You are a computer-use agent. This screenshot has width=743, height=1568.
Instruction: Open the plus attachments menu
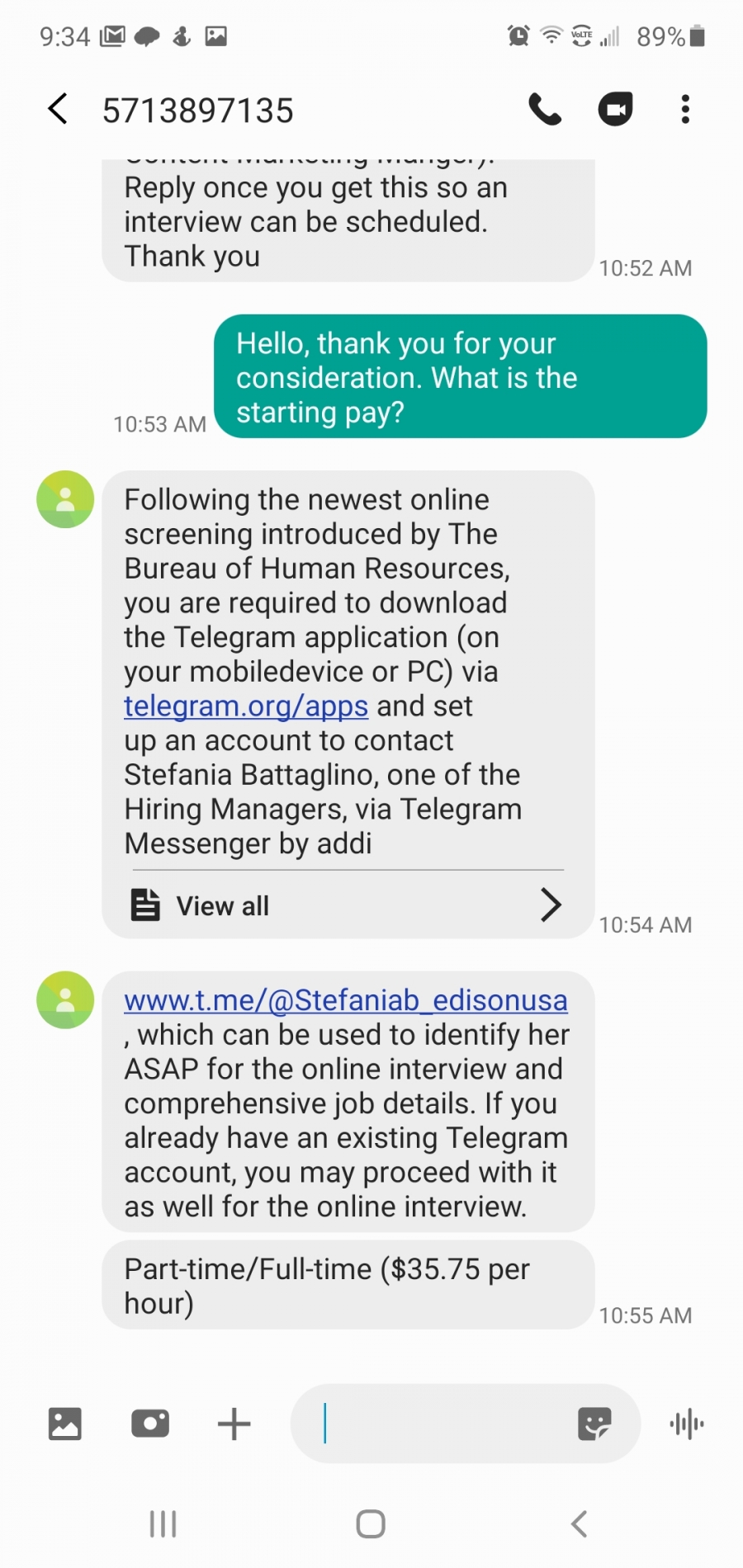[234, 1424]
